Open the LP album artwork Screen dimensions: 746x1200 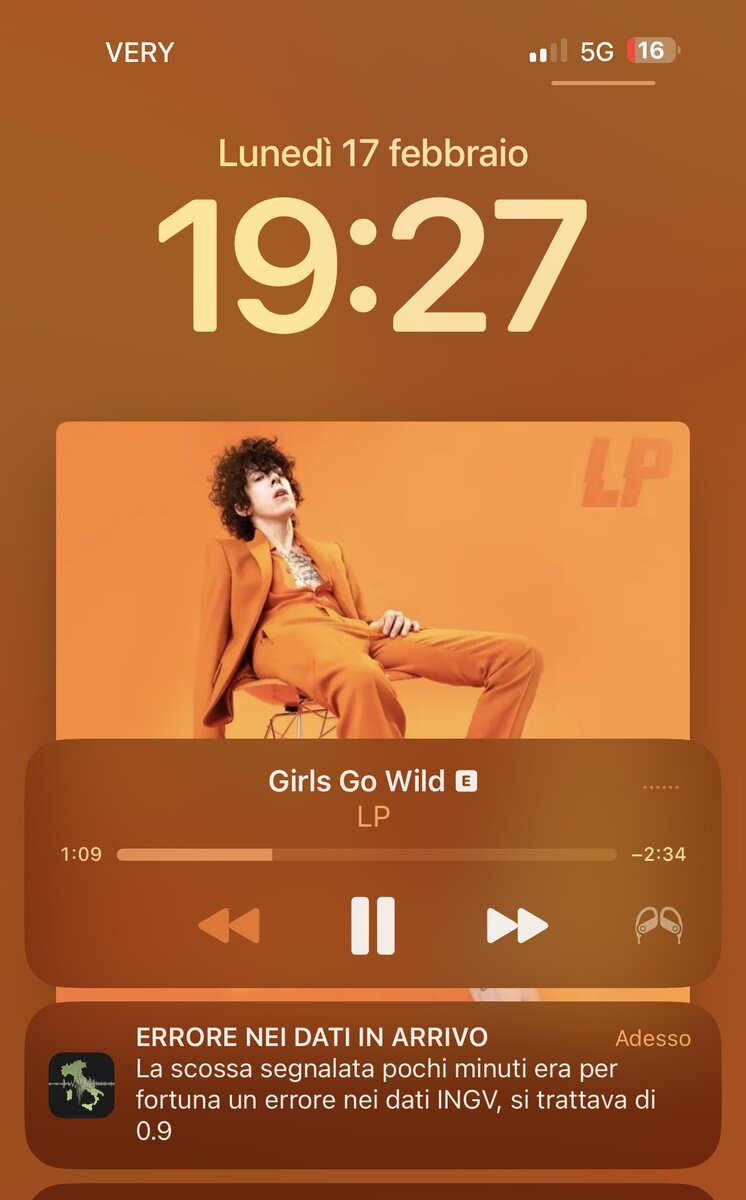(x=373, y=580)
